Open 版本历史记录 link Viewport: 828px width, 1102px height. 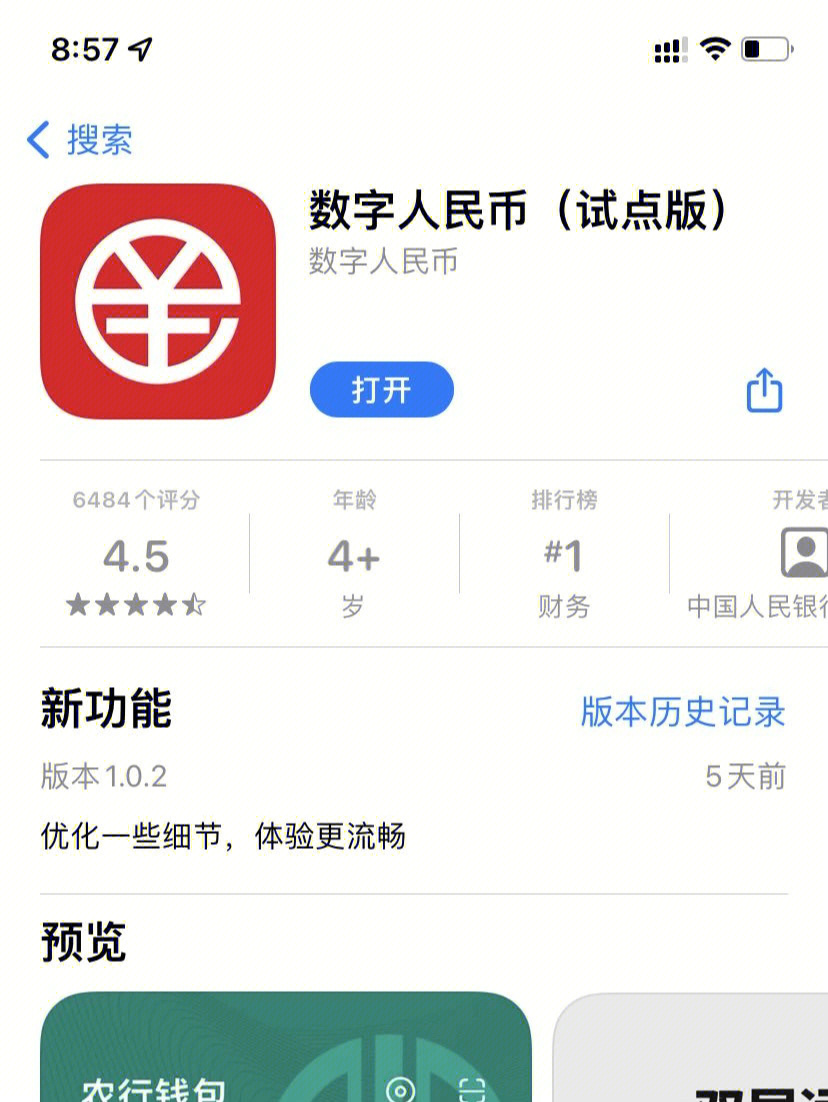point(682,712)
